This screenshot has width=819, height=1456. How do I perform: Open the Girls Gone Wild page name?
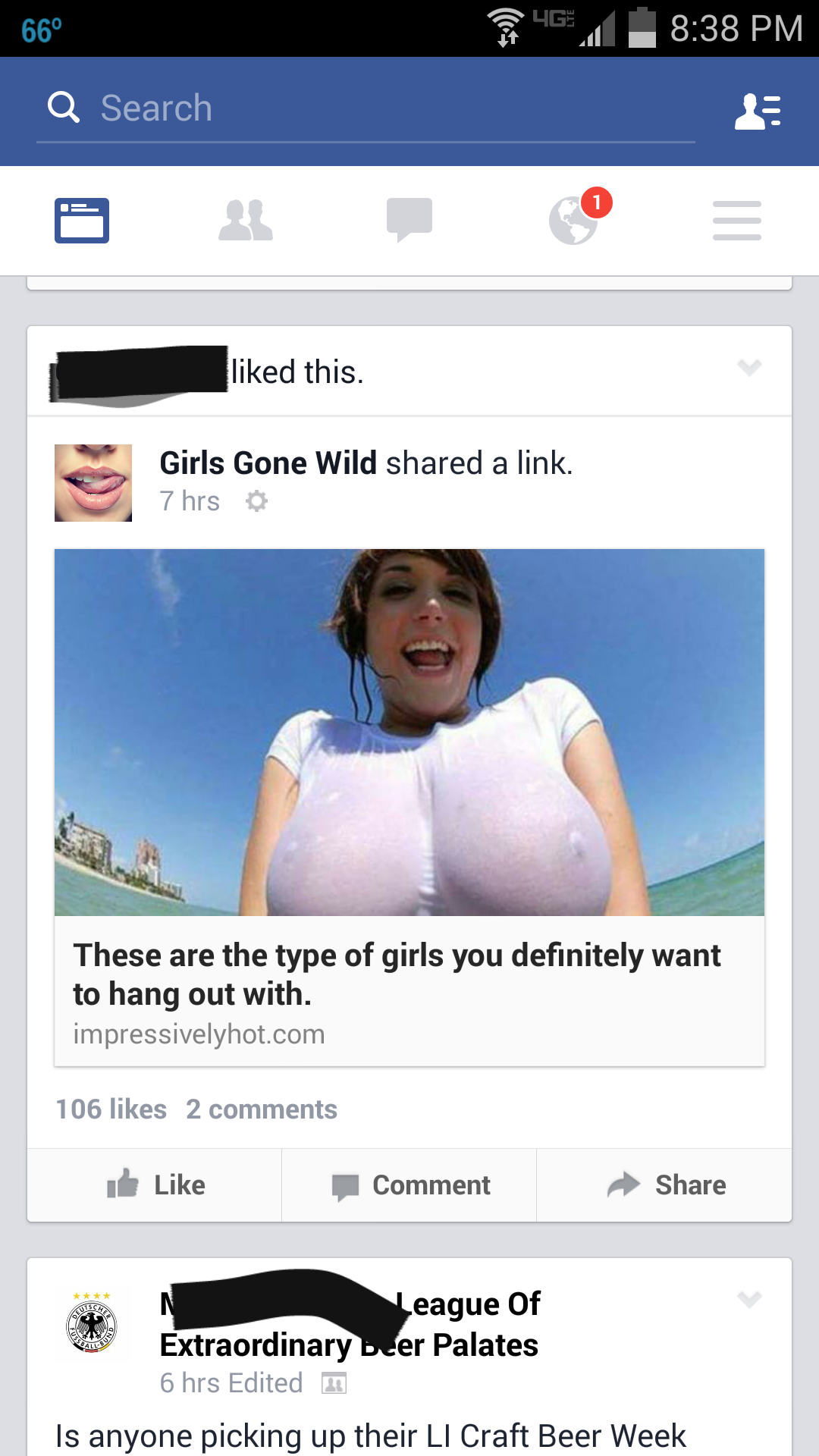click(x=268, y=463)
